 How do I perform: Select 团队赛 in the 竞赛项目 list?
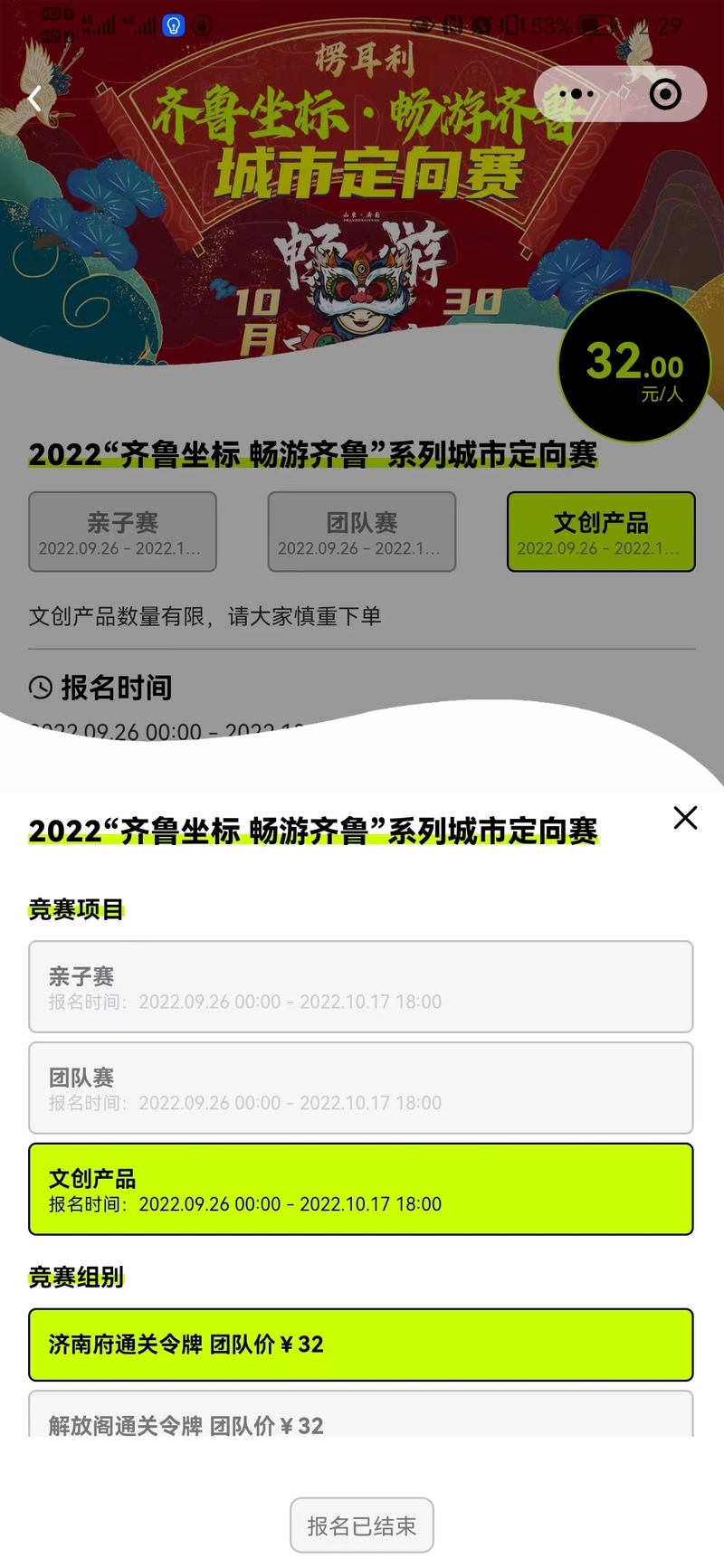tap(360, 1088)
